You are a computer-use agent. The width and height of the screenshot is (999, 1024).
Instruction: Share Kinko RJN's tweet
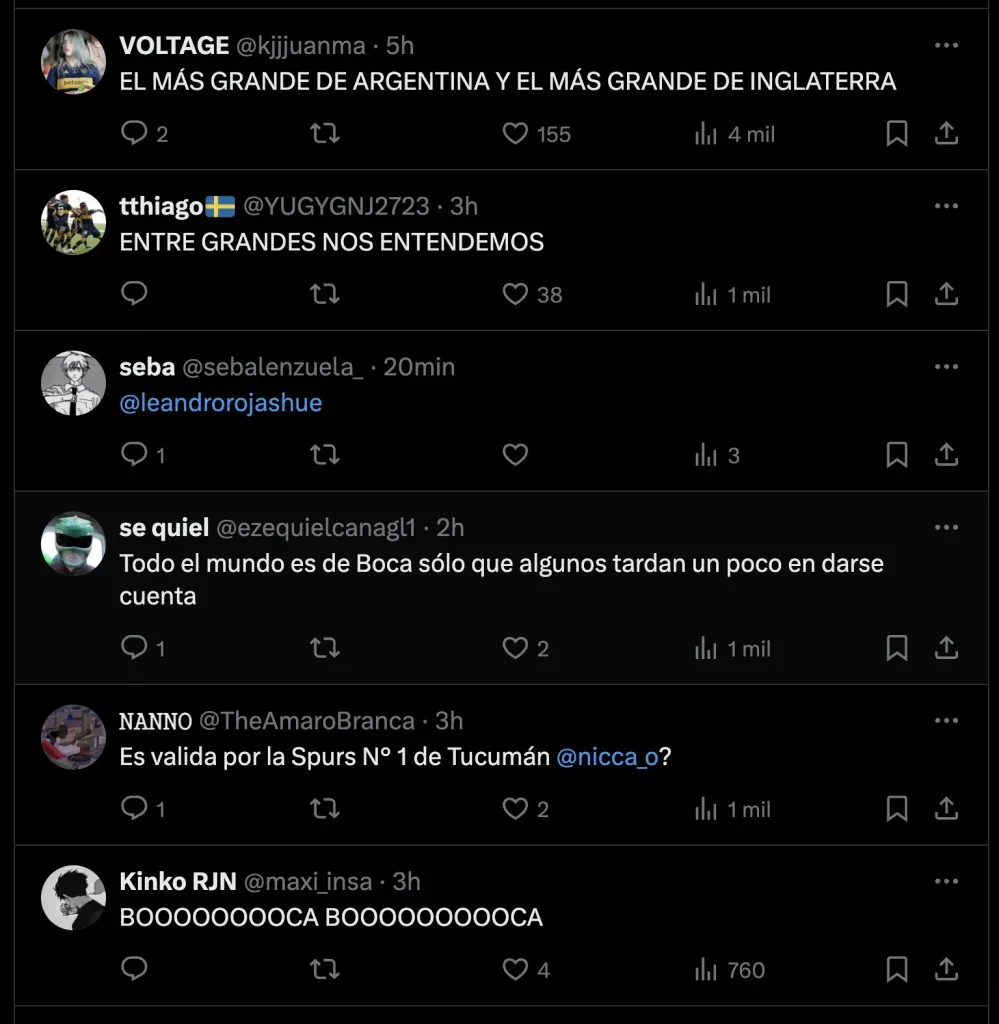coord(946,969)
